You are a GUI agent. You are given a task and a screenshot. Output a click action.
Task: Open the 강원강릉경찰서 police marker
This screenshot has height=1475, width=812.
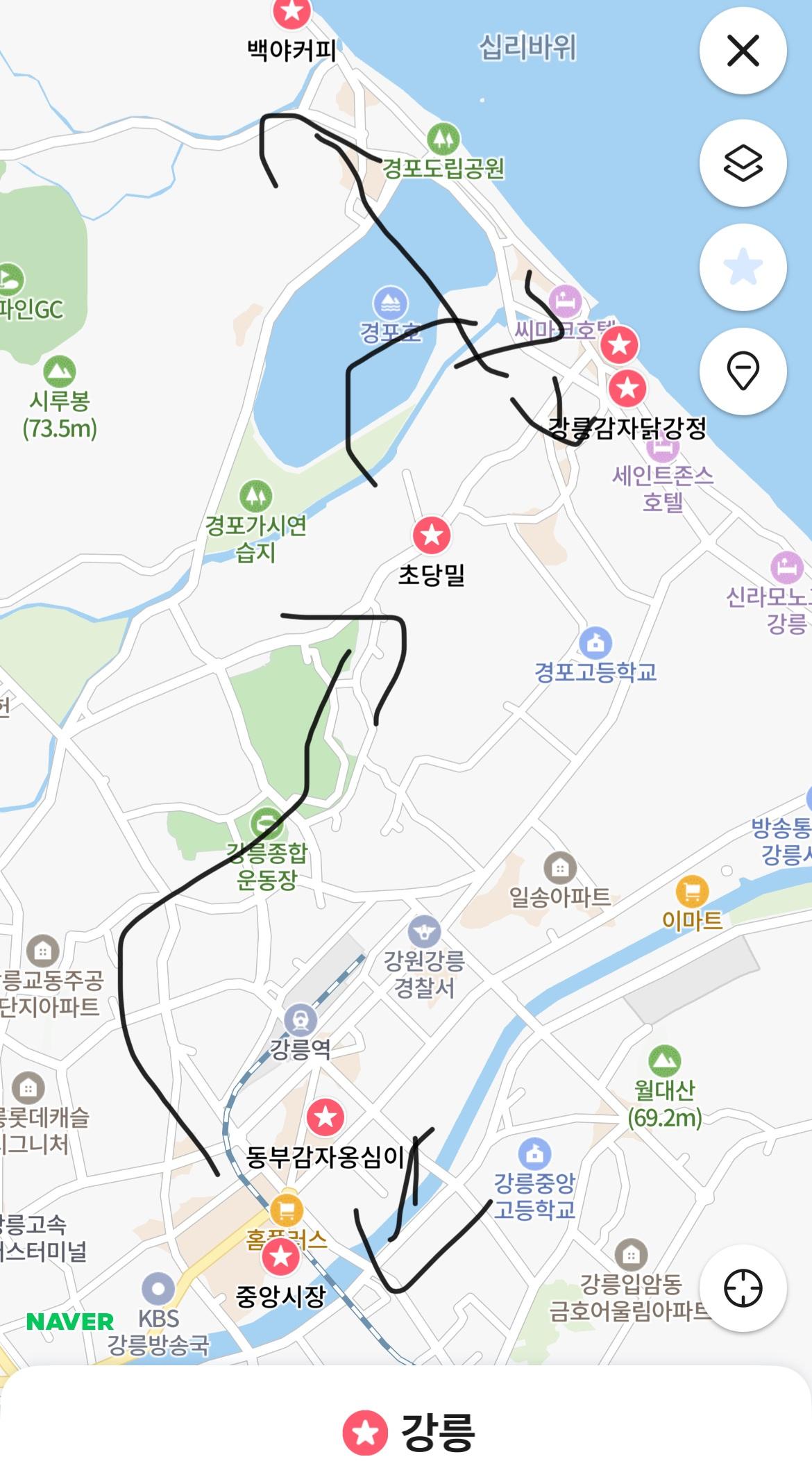pos(424,933)
